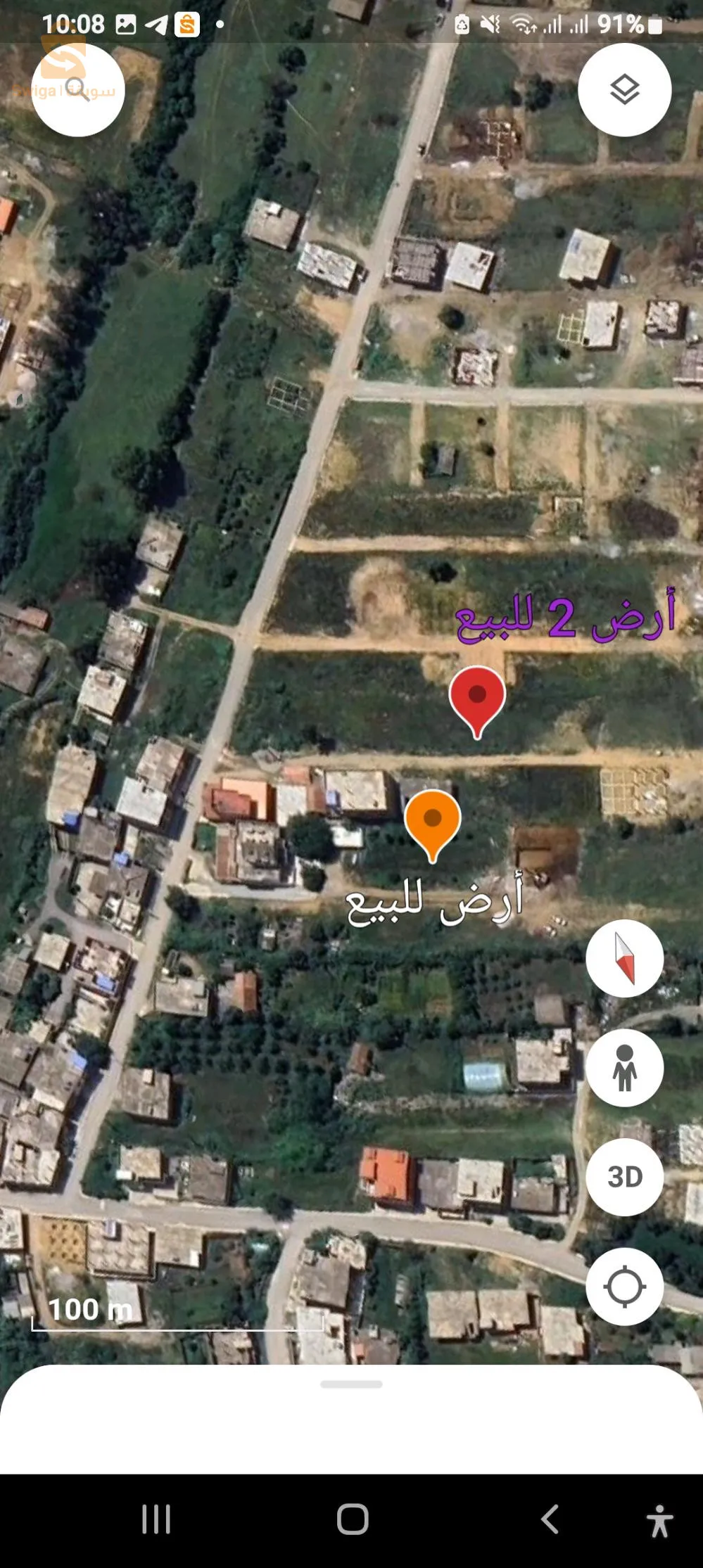Center map on my location

point(624,1287)
